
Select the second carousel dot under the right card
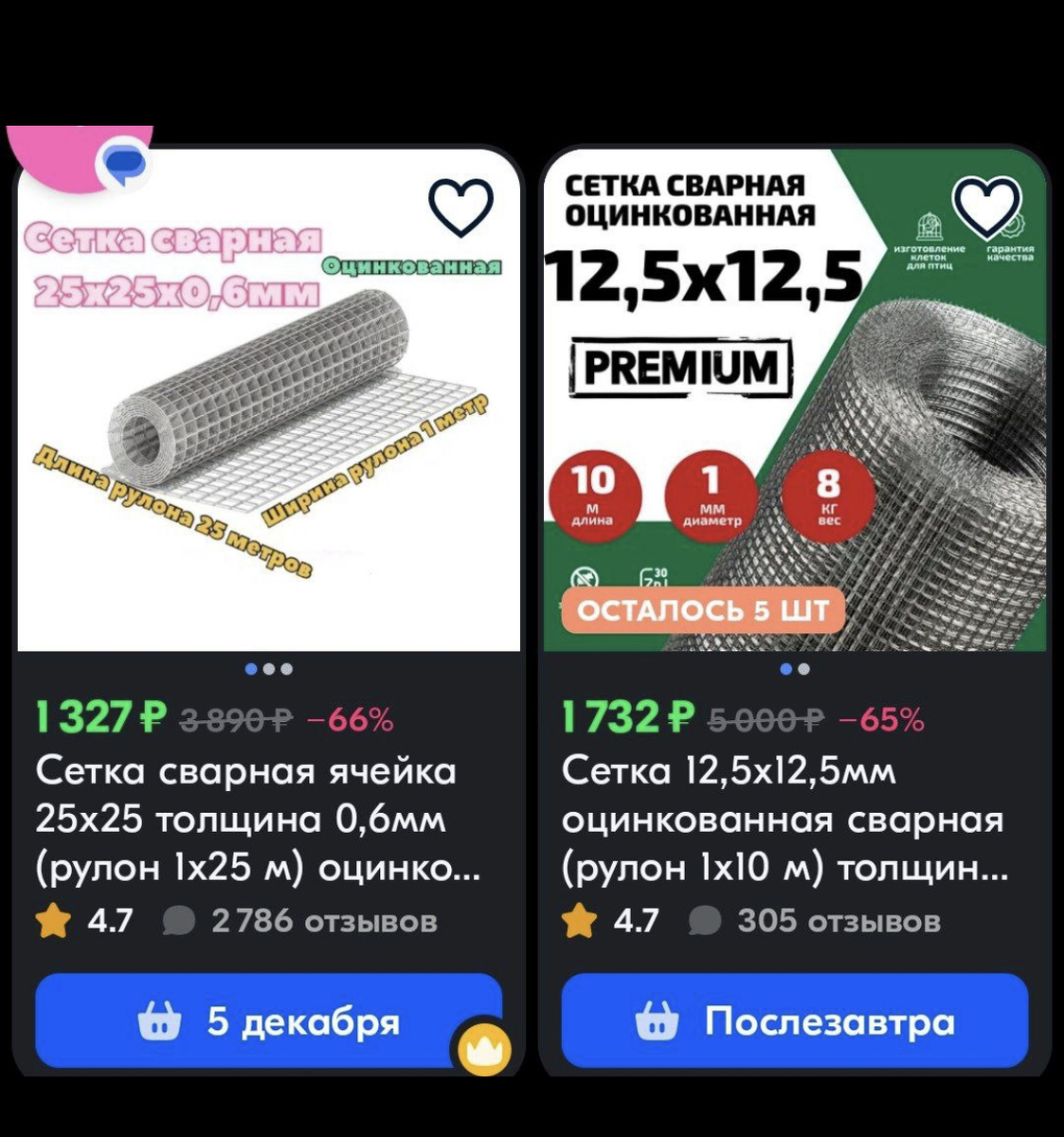[804, 669]
